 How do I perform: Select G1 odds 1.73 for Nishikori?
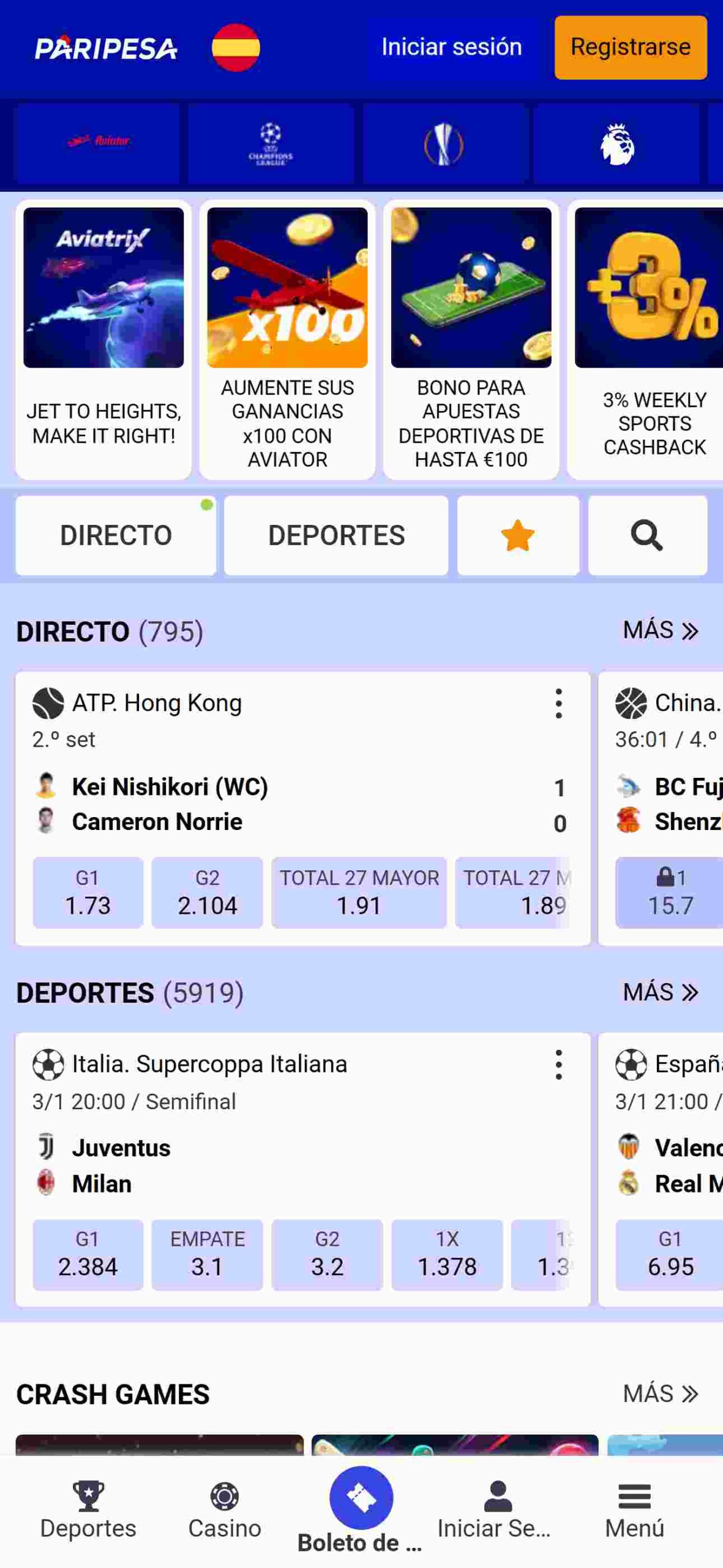coord(88,892)
